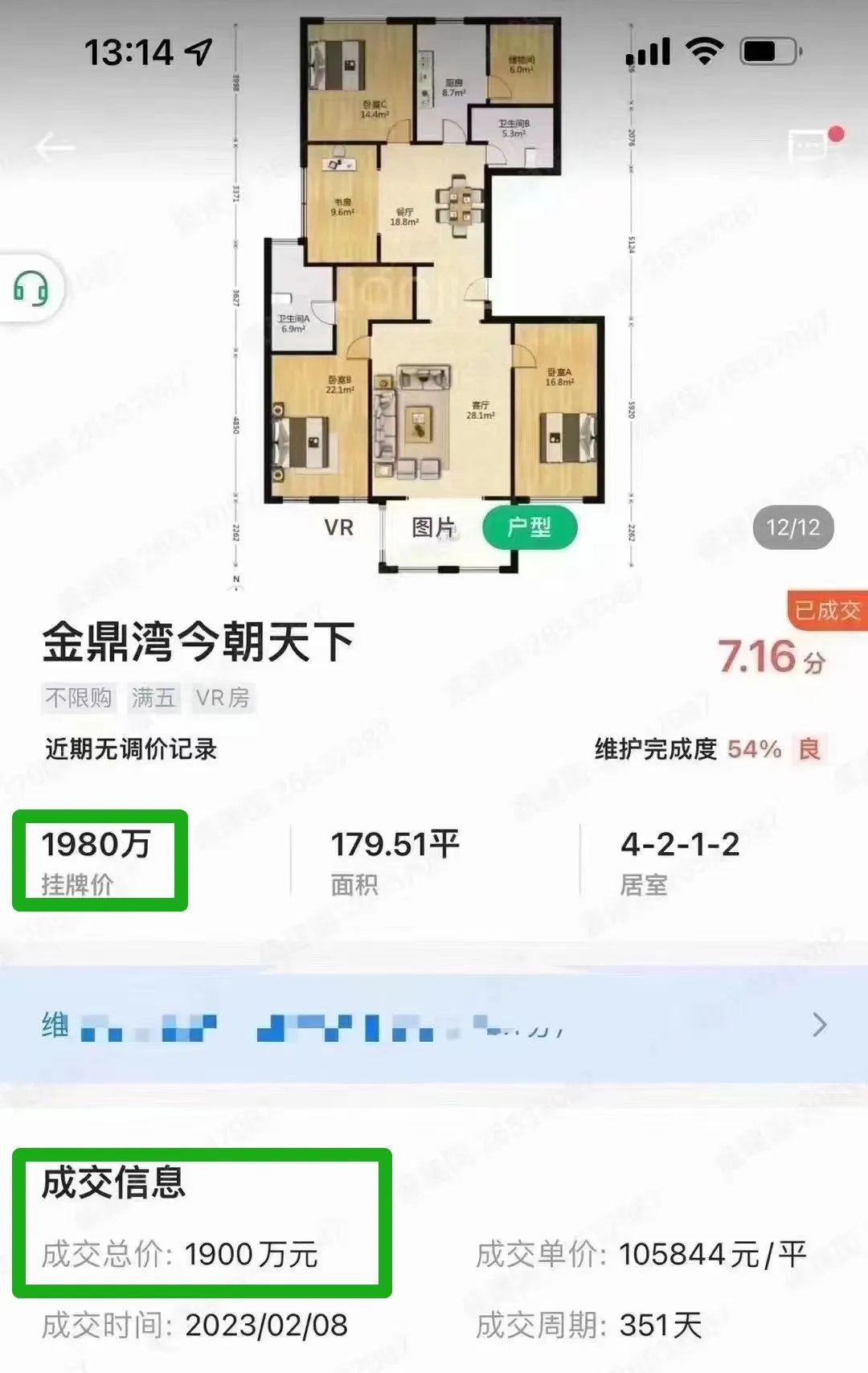Switch to the 图片 tab

(433, 528)
